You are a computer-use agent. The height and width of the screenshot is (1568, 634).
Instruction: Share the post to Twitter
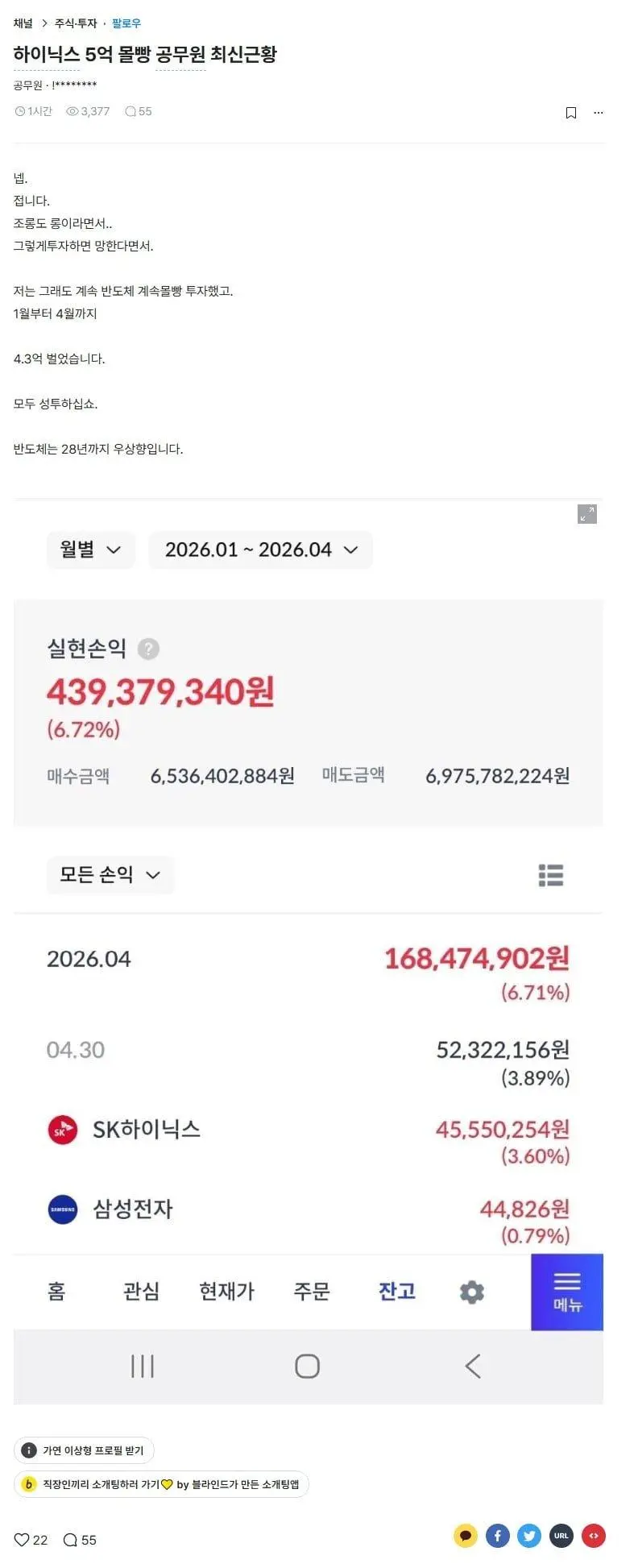click(529, 1536)
